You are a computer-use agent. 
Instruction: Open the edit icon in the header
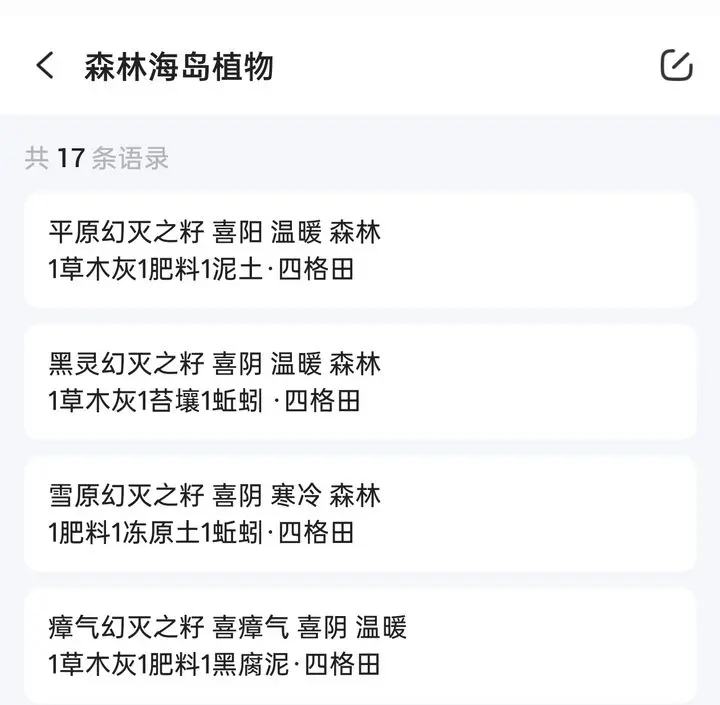point(676,66)
